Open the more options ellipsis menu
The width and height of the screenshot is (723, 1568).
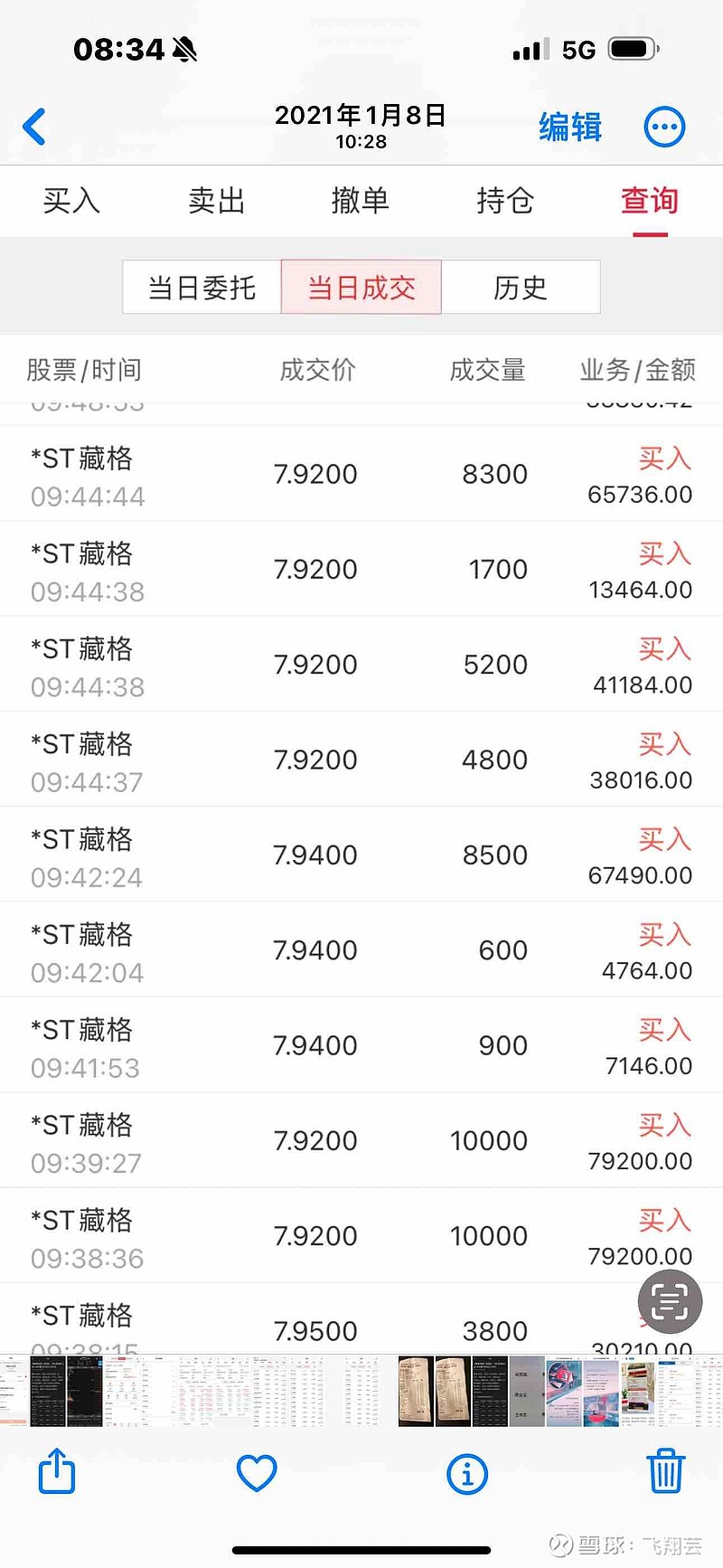tap(664, 127)
